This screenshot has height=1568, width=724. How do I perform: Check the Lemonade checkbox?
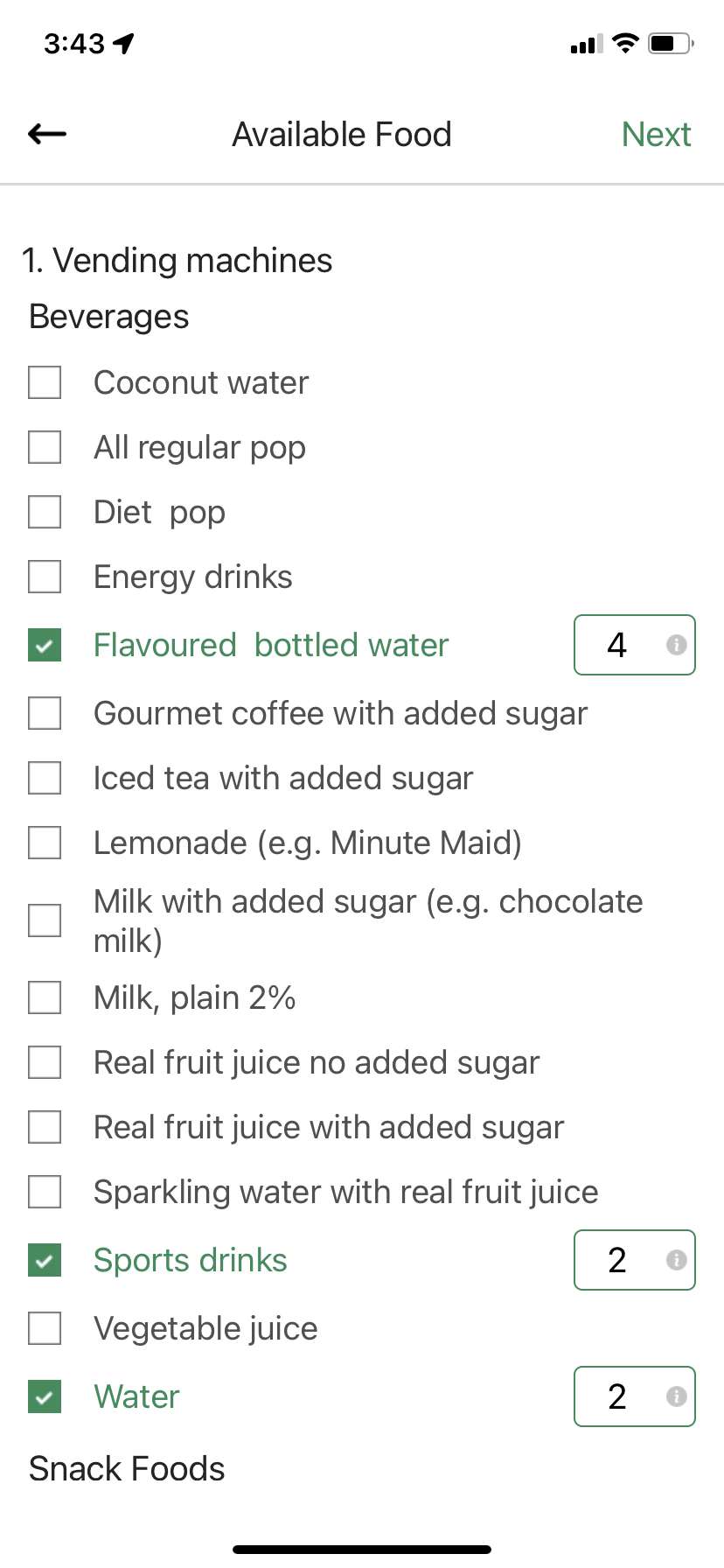coord(45,843)
